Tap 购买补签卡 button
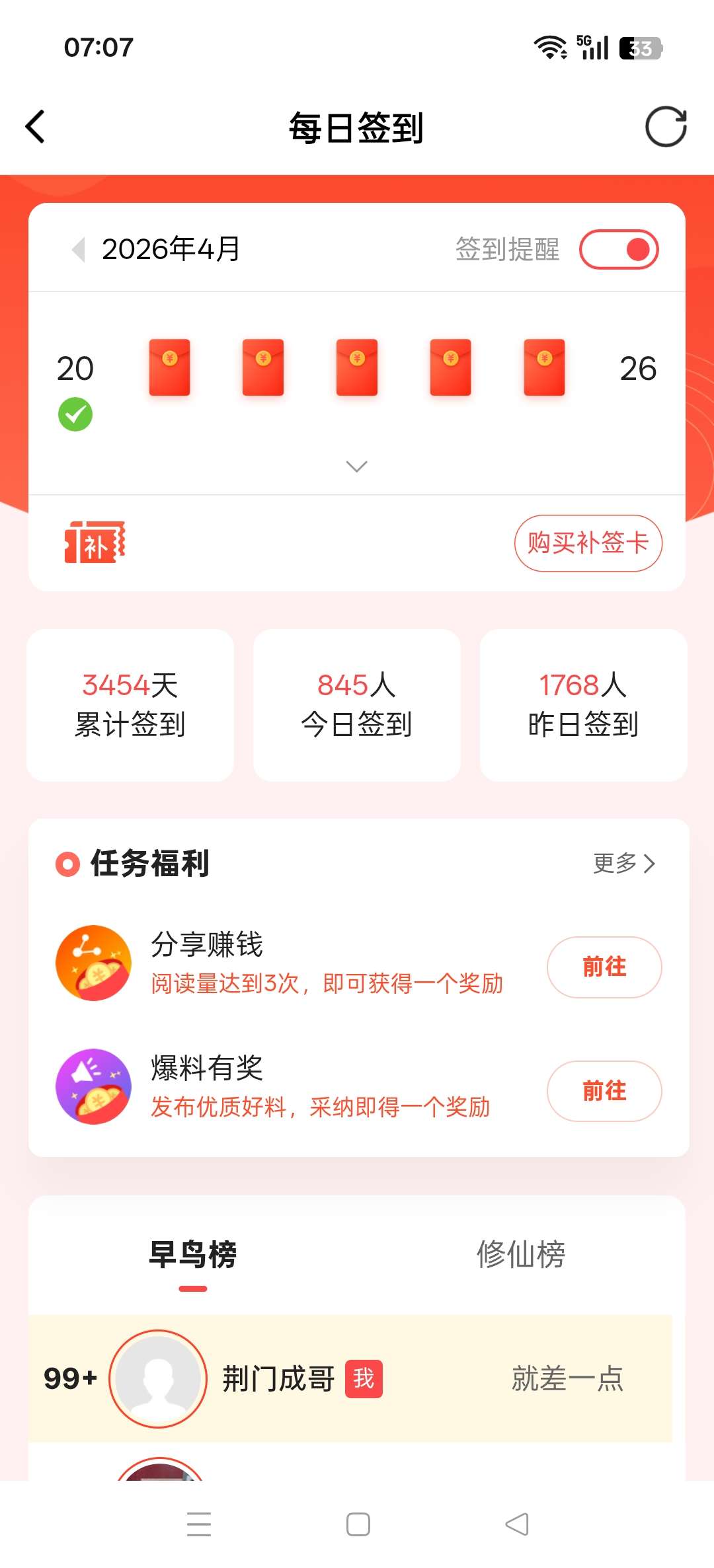Image resolution: width=714 pixels, height=1568 pixels. 588,543
